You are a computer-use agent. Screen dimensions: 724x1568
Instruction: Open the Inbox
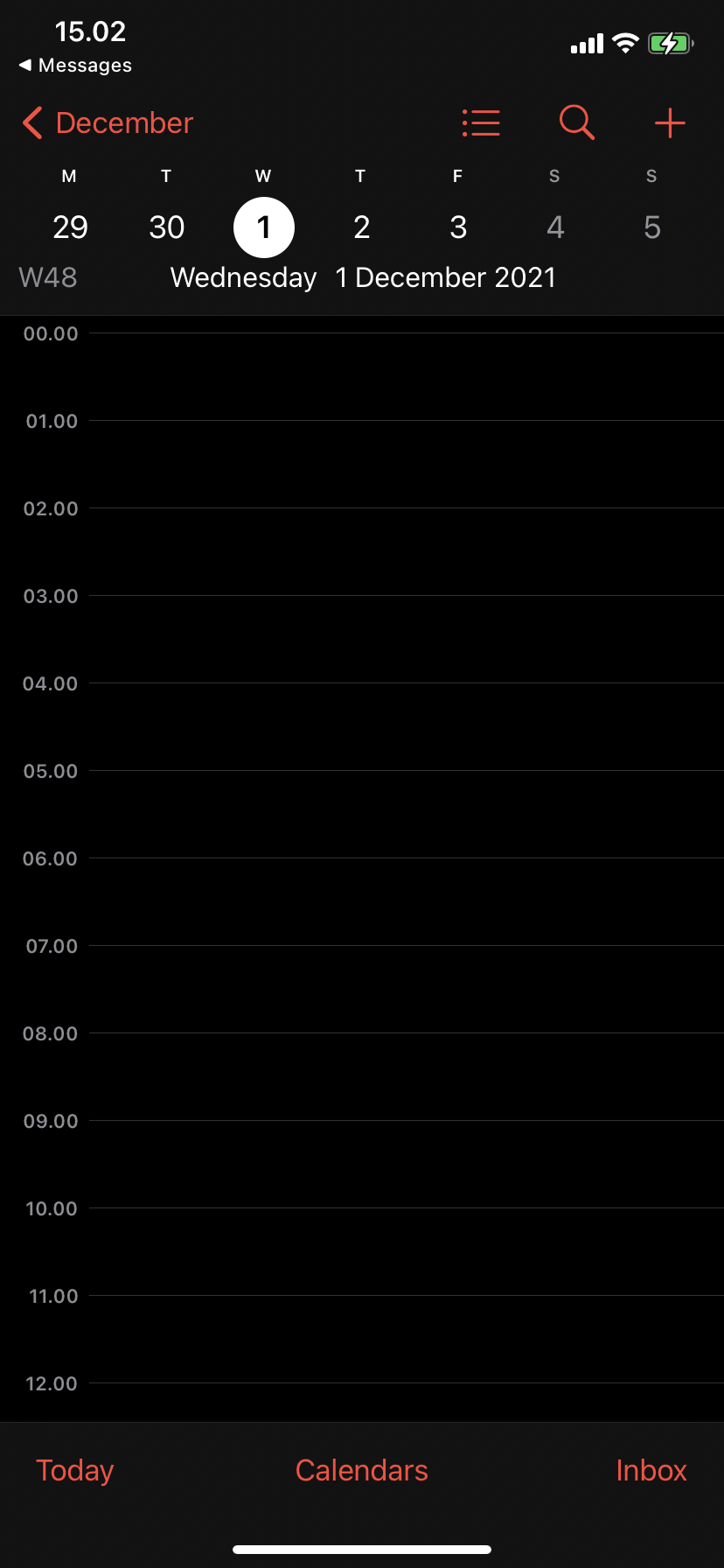[651, 1471]
